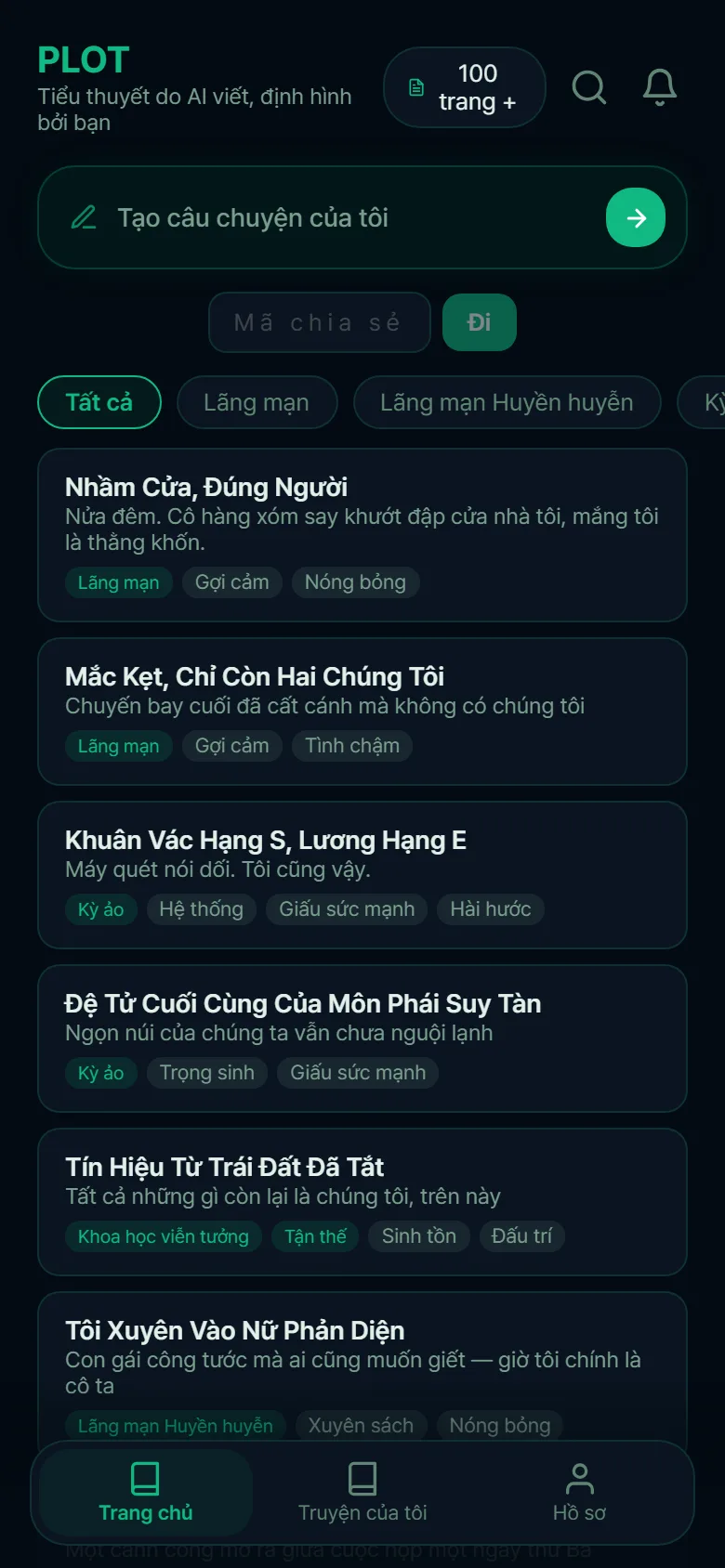Open Tín Hiệu Từ Trái Đất Đã Tắt
Screen dimensions: 725x1568
coord(362,1202)
